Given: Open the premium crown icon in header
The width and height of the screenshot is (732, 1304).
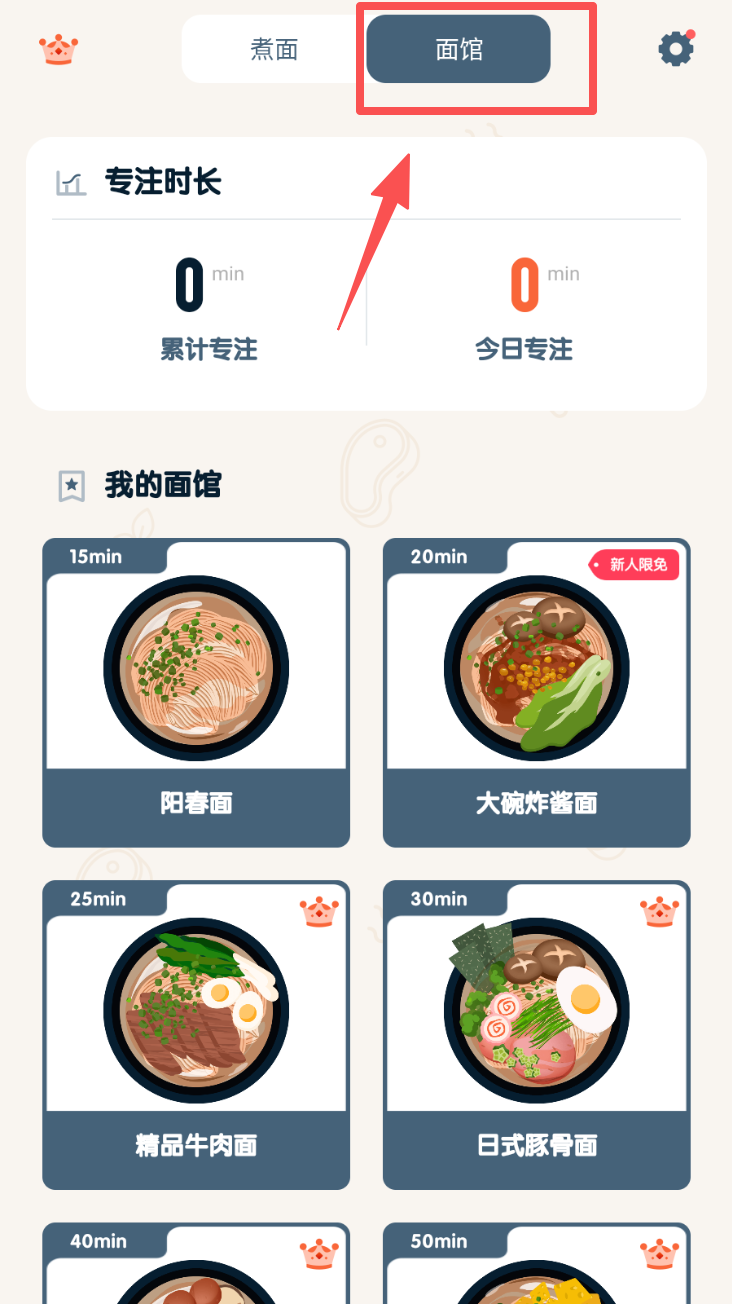Looking at the screenshot, I should (59, 49).
